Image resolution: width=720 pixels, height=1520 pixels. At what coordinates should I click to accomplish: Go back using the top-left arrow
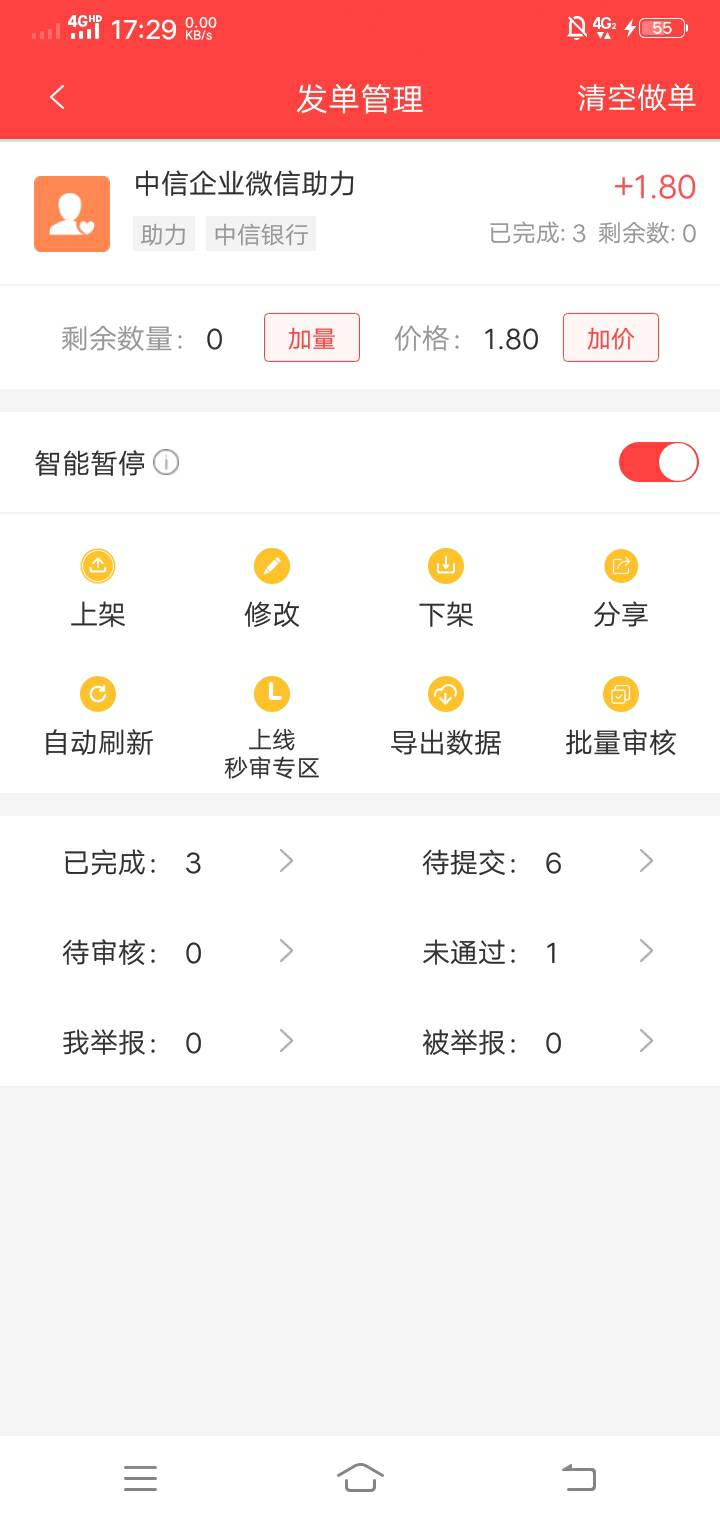pyautogui.click(x=57, y=97)
